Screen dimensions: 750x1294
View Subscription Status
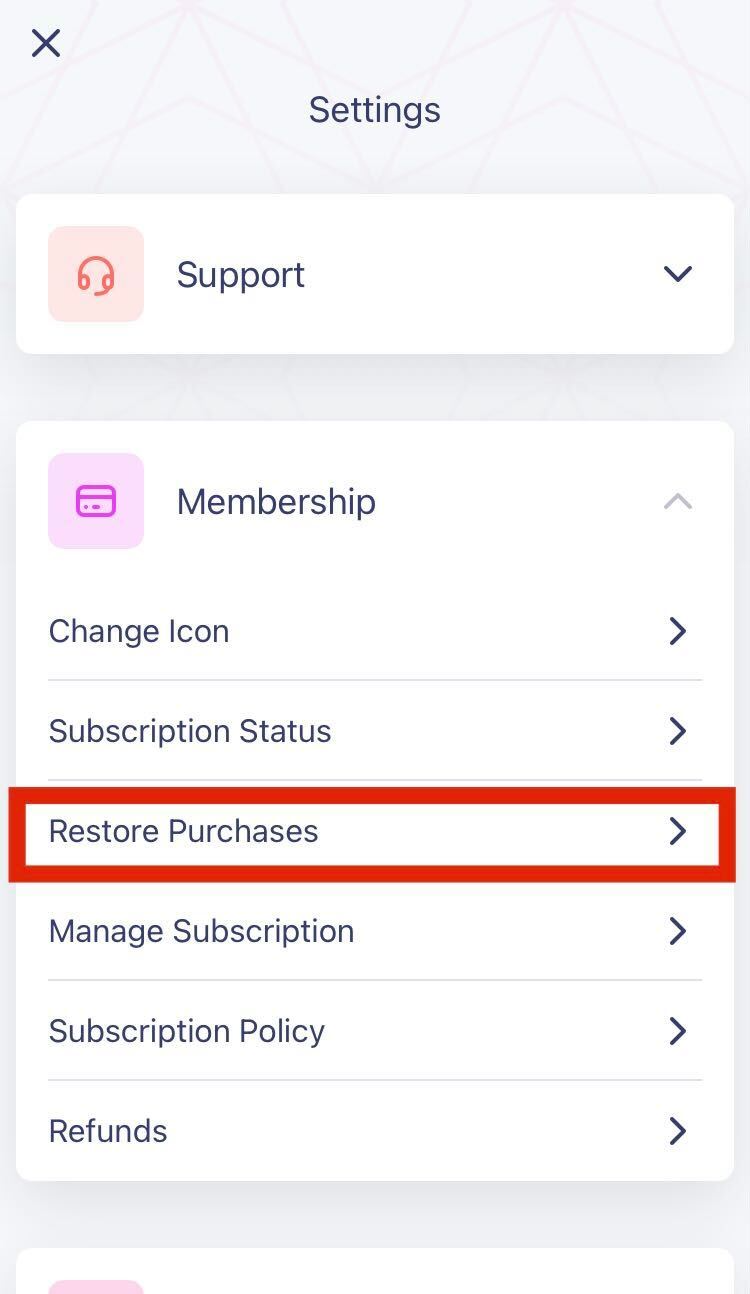(375, 731)
